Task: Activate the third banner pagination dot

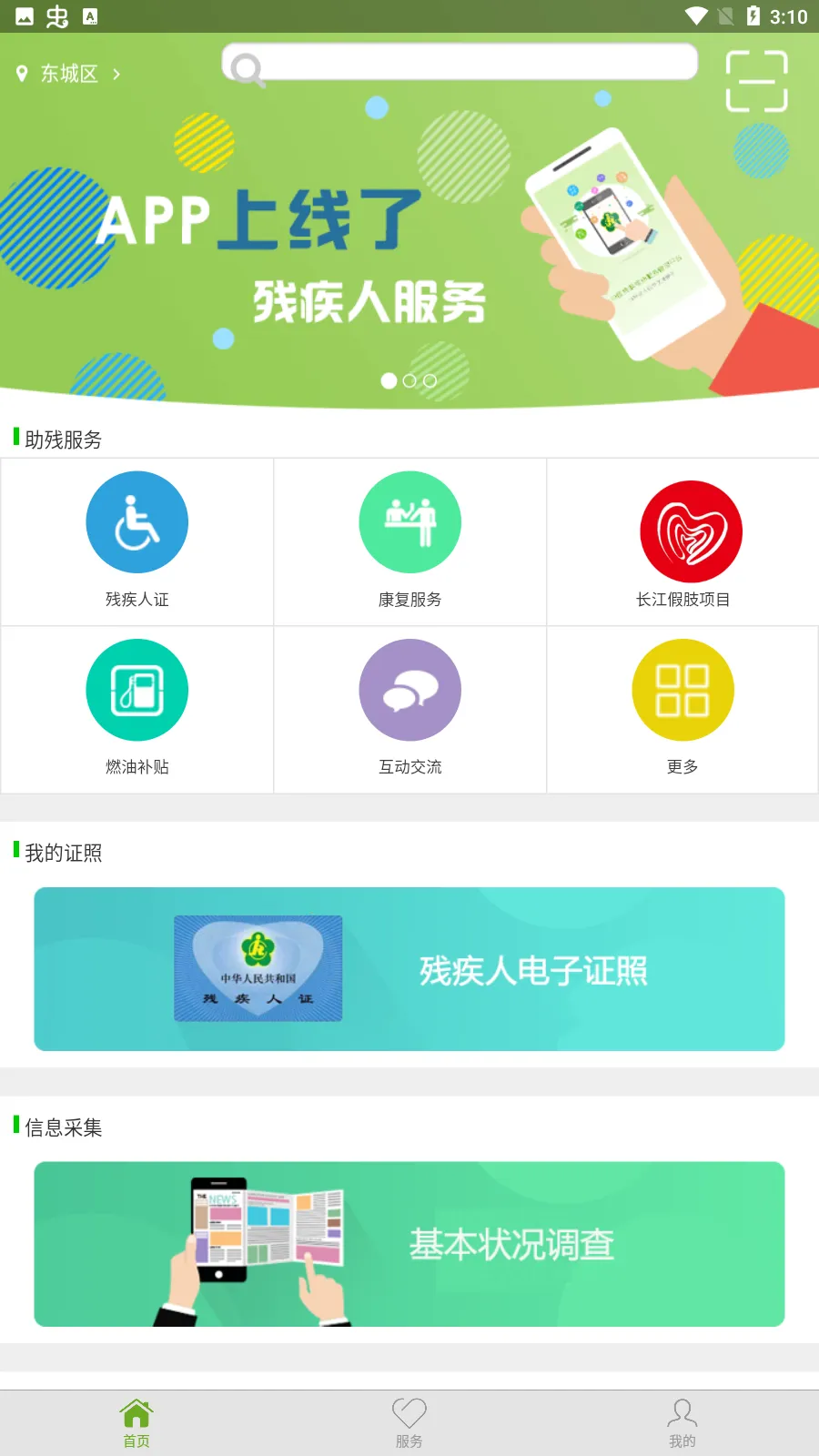Action: click(x=431, y=381)
